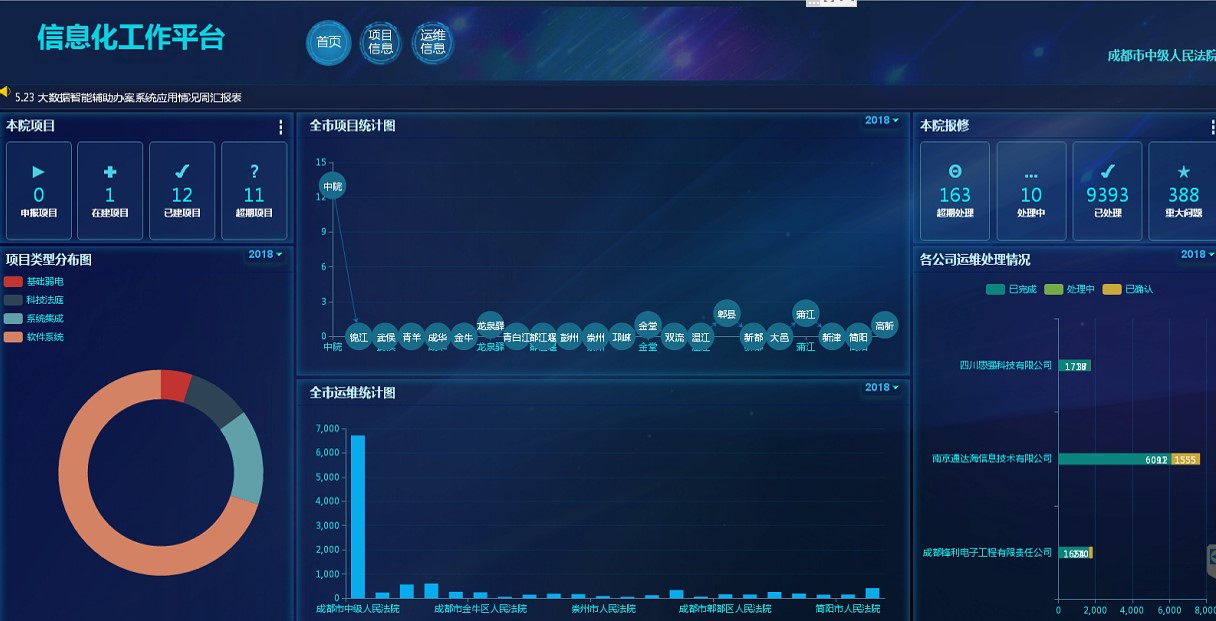Switch to 运维信息 tab
The image size is (1216, 621).
tap(433, 42)
